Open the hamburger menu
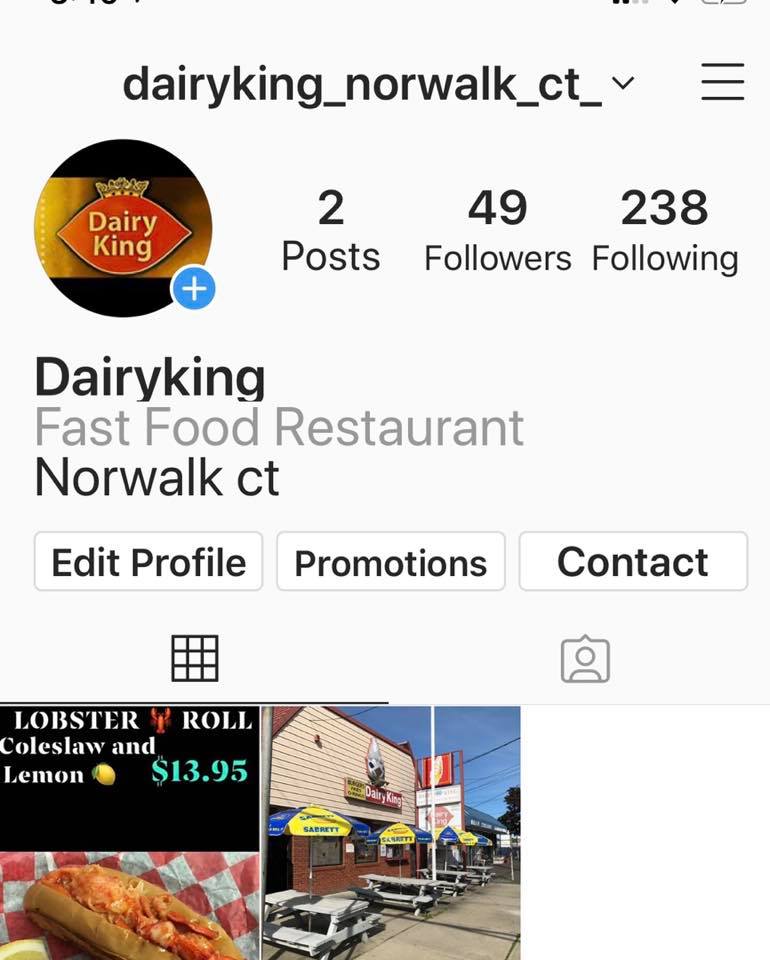The height and width of the screenshot is (960, 770). [x=722, y=82]
